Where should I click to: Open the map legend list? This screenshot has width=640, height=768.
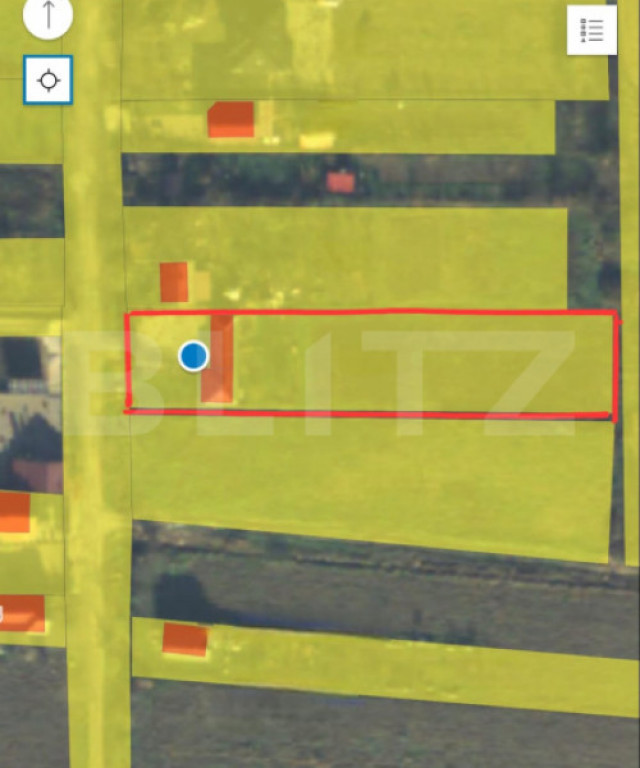coord(591,30)
